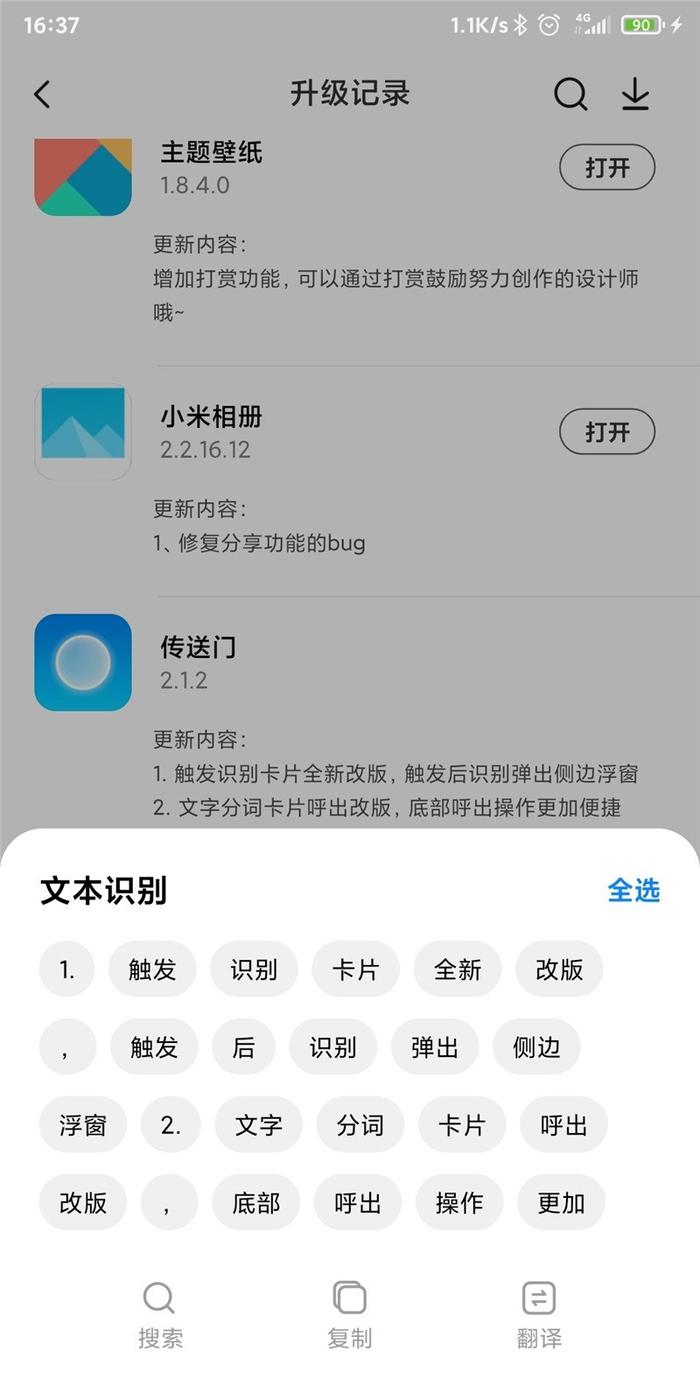
Task: Copy selected text with 复制
Action: click(x=349, y=1316)
